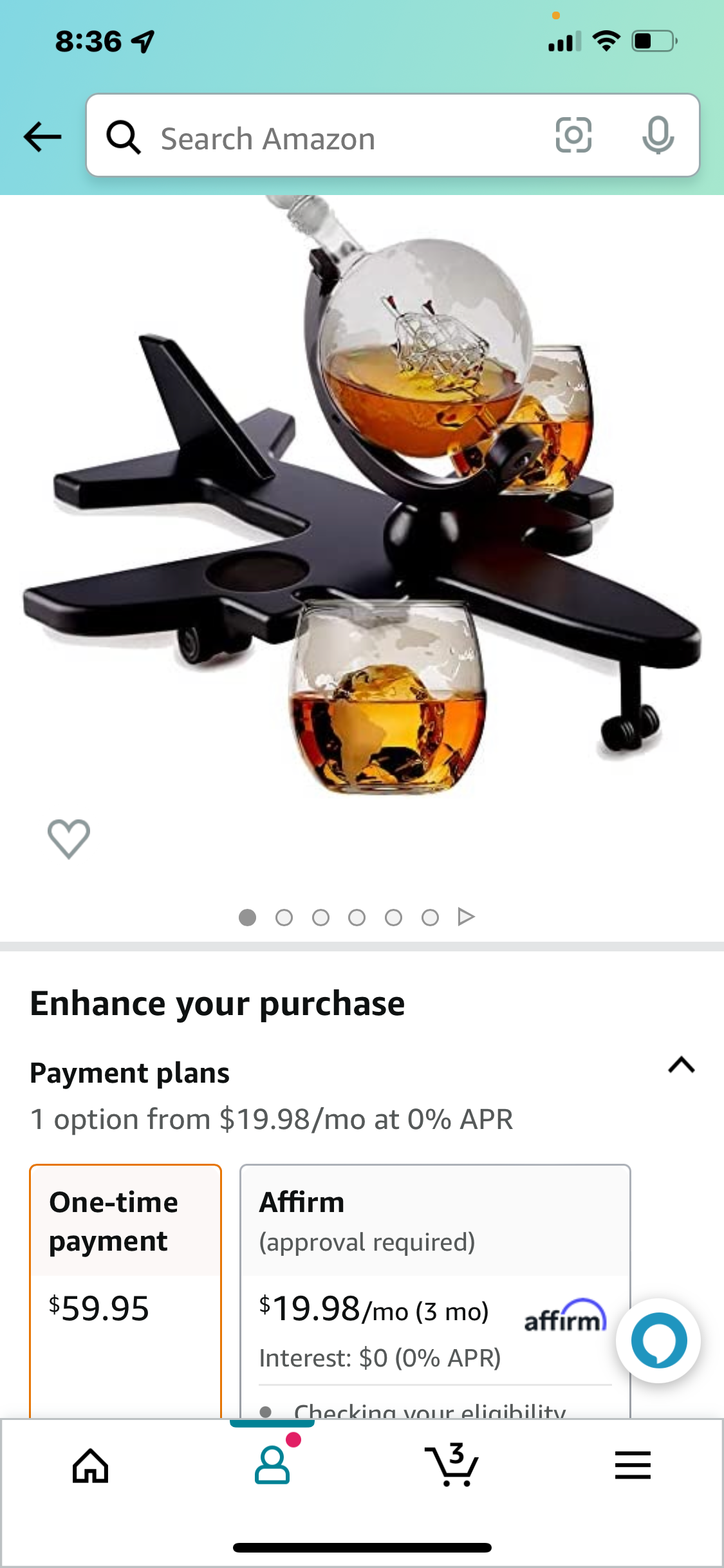Screen dimensions: 724x1568
Task: Open the hamburger menu tab
Action: pyautogui.click(x=633, y=1466)
